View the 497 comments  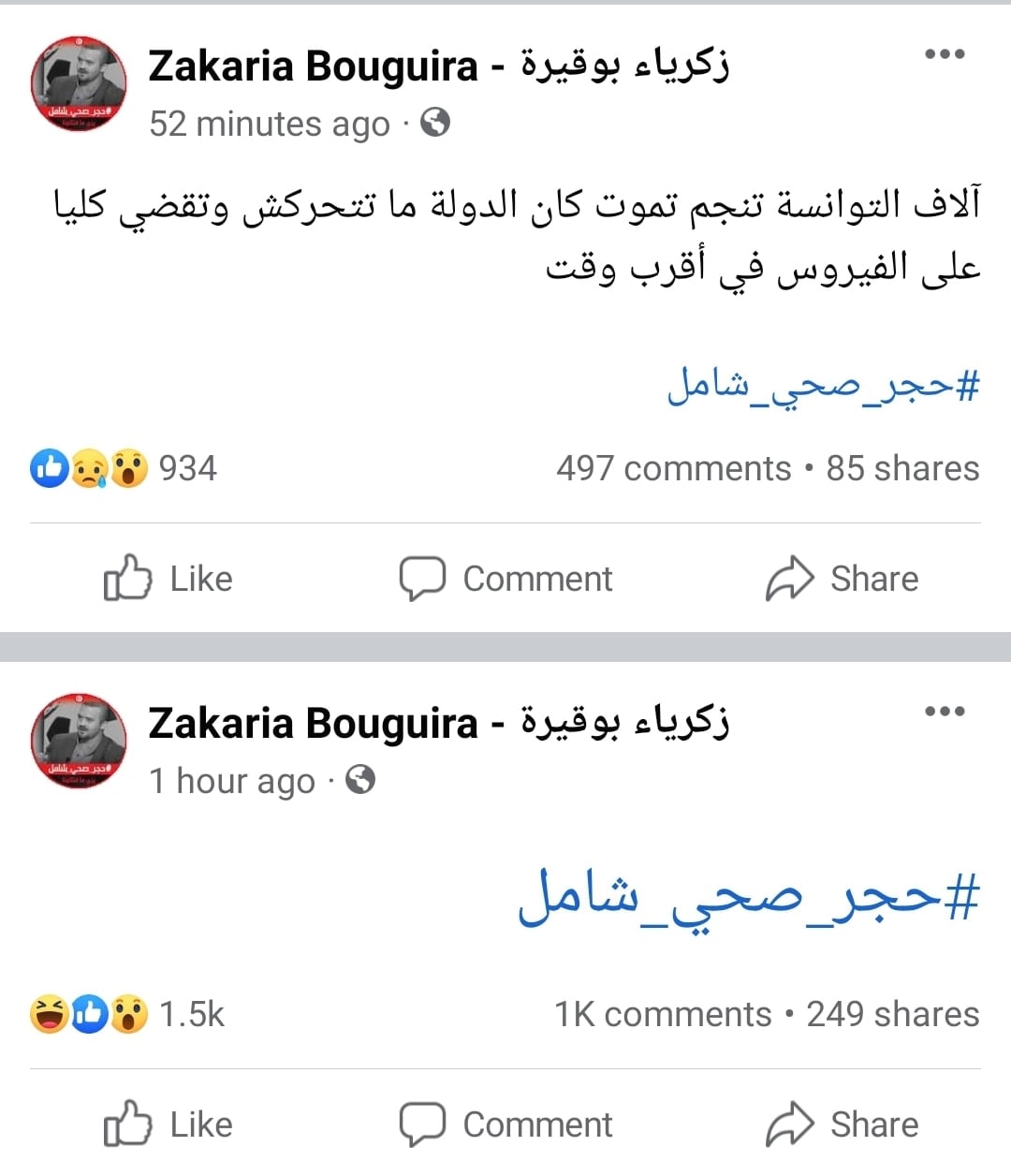click(673, 468)
